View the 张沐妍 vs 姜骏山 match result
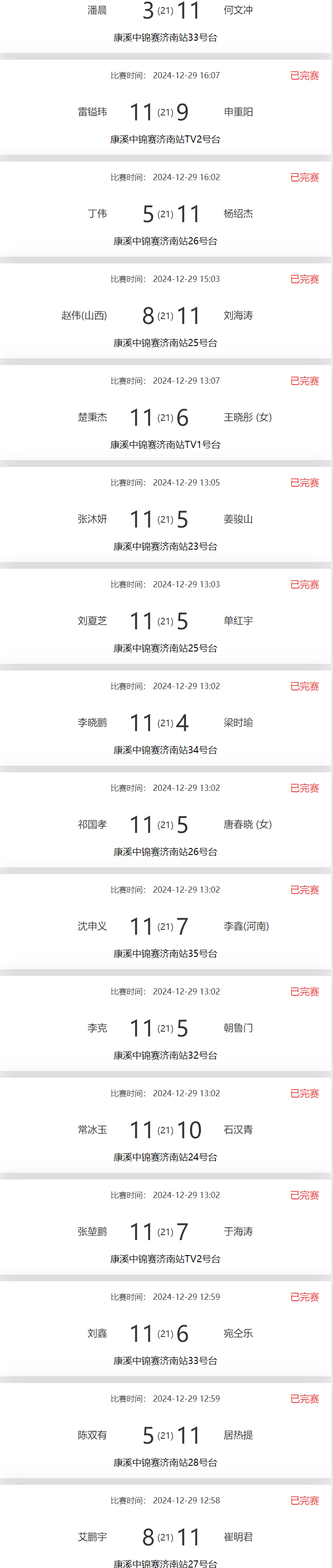333x1568 pixels. coord(165,519)
